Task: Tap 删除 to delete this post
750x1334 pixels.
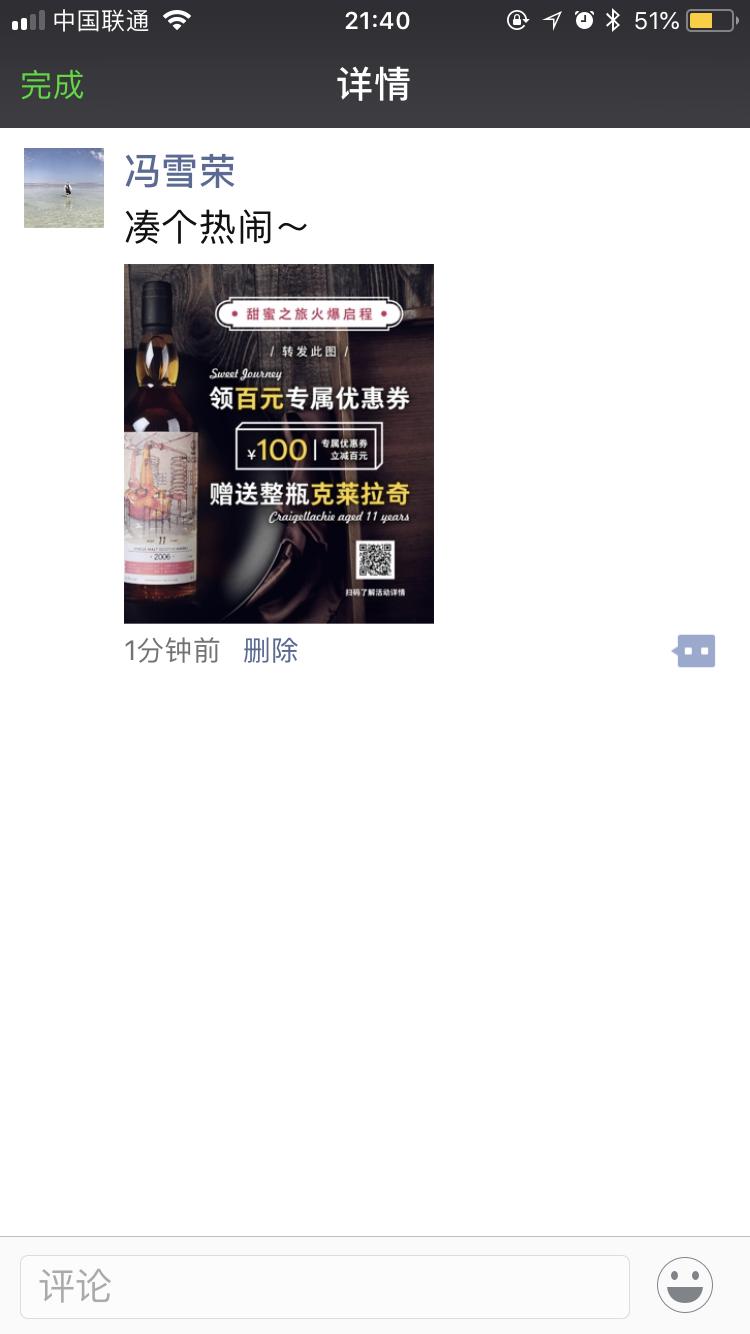Action: [268, 650]
